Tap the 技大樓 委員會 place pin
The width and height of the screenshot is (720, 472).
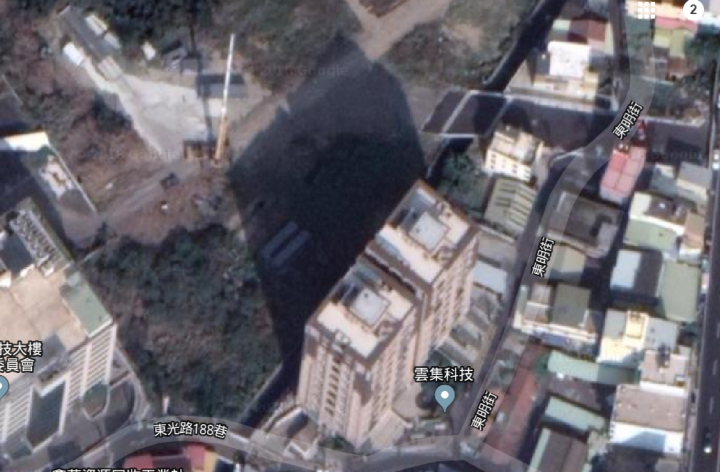pyautogui.click(x=3, y=387)
